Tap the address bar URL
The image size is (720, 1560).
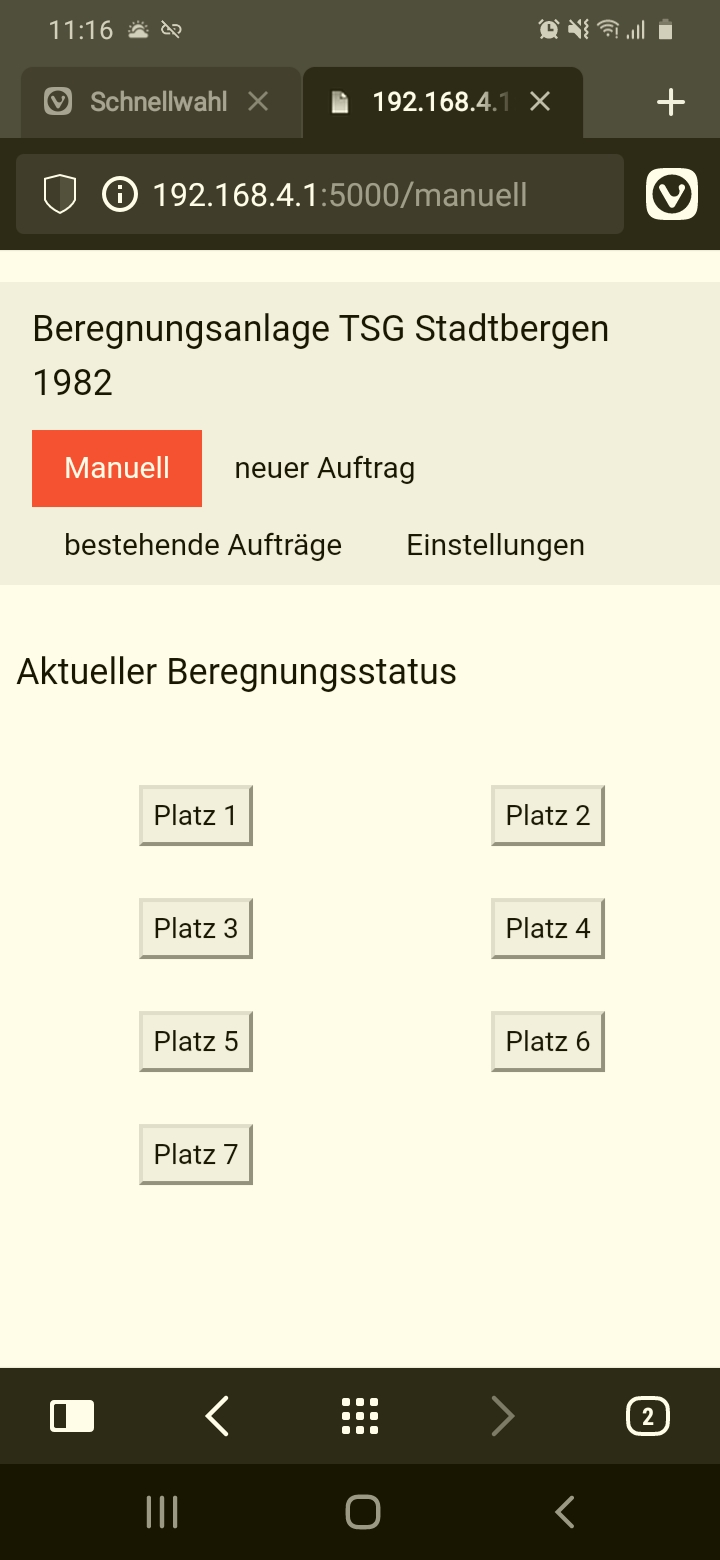340,194
